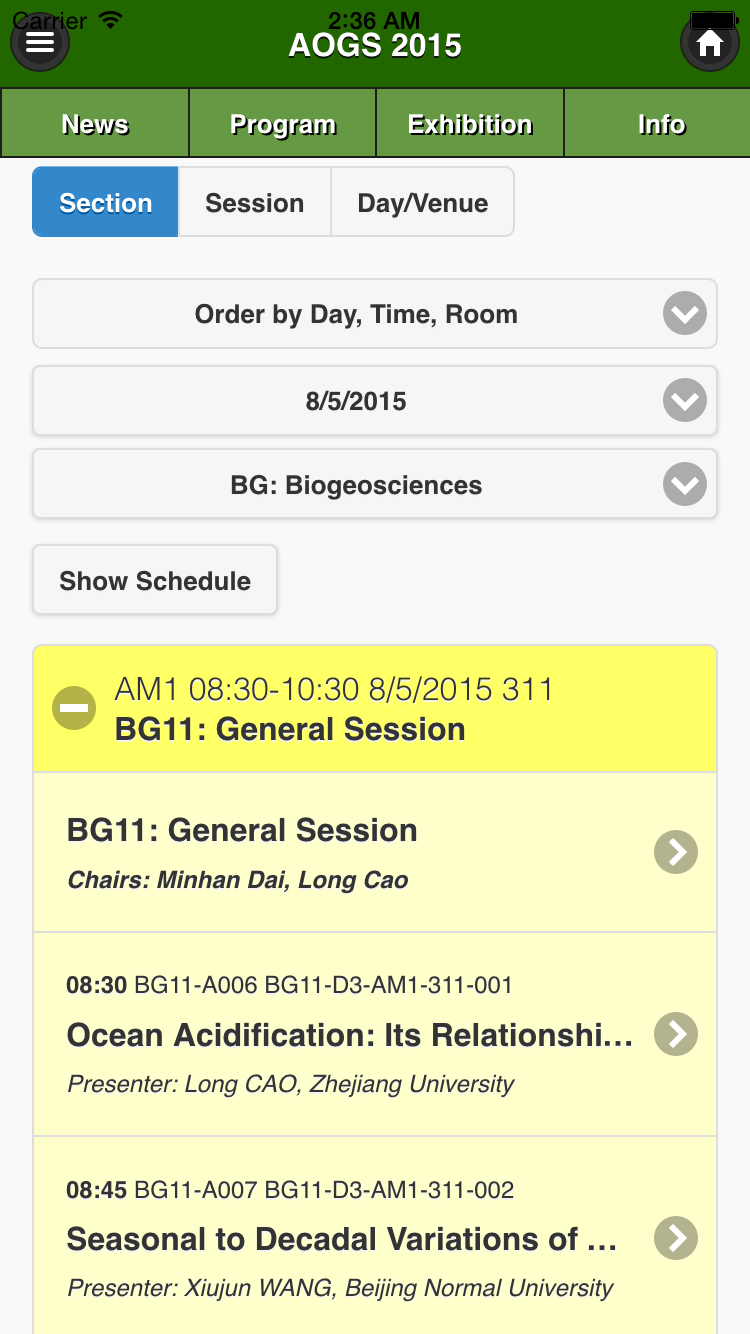Image resolution: width=750 pixels, height=1334 pixels.
Task: Open the 08:30 Ocean Acidification talk
Action: (x=375, y=1034)
